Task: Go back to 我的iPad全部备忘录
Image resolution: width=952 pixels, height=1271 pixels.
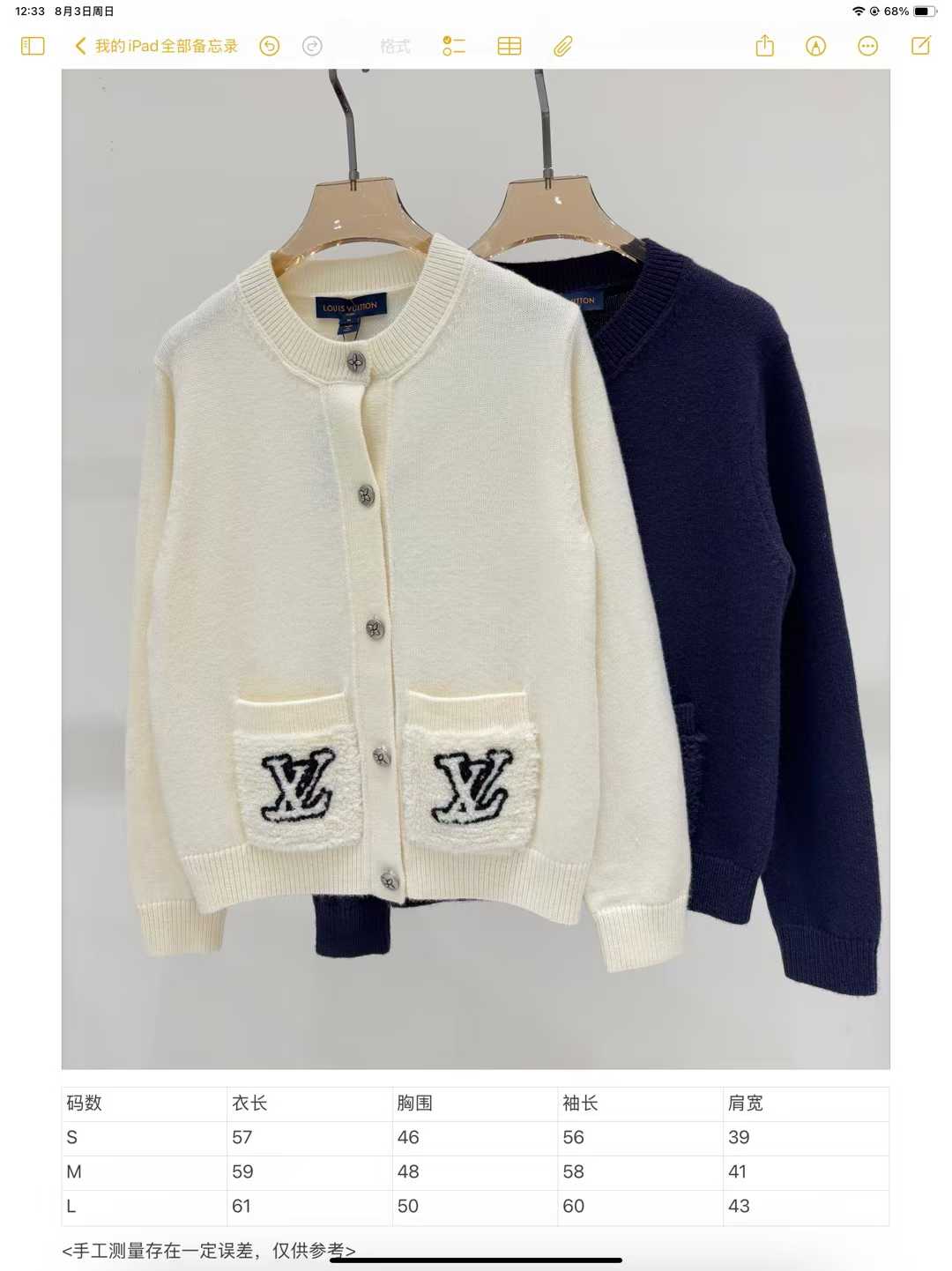Action: coord(157,46)
